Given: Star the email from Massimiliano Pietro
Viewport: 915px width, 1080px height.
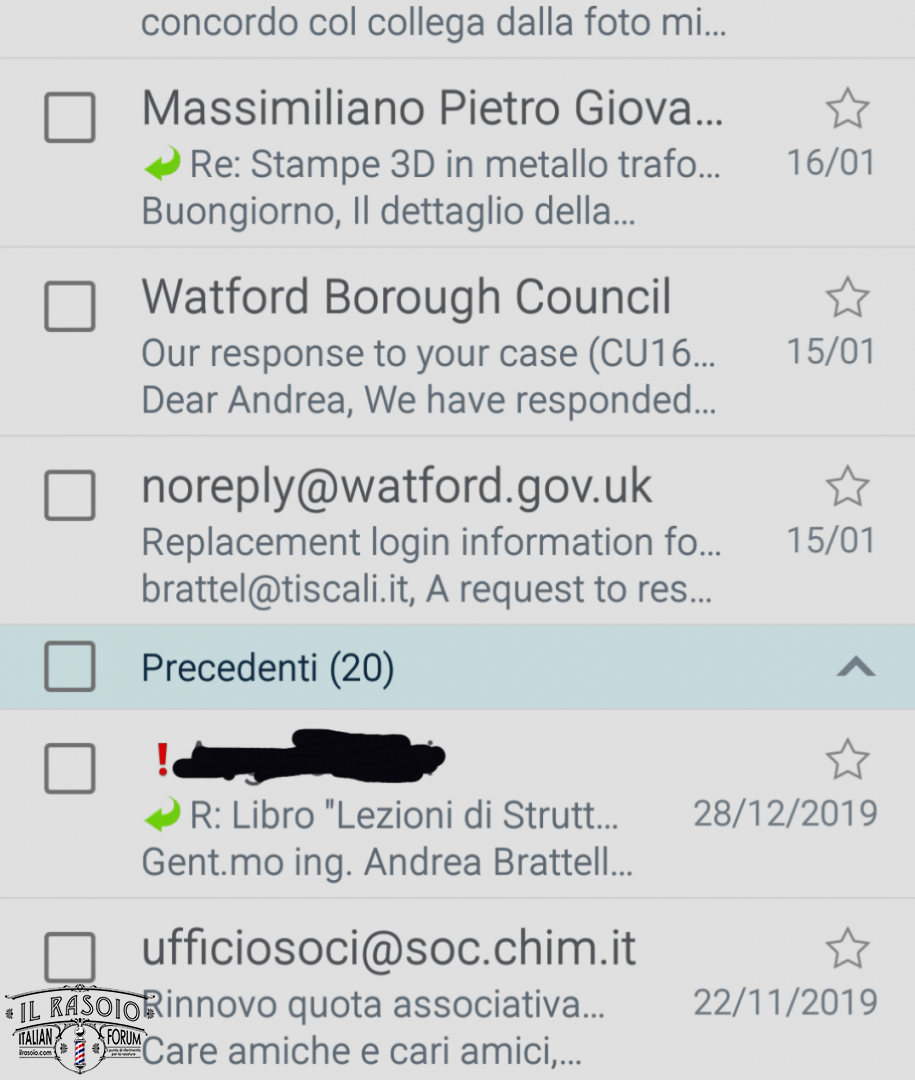Looking at the screenshot, I should point(847,108).
